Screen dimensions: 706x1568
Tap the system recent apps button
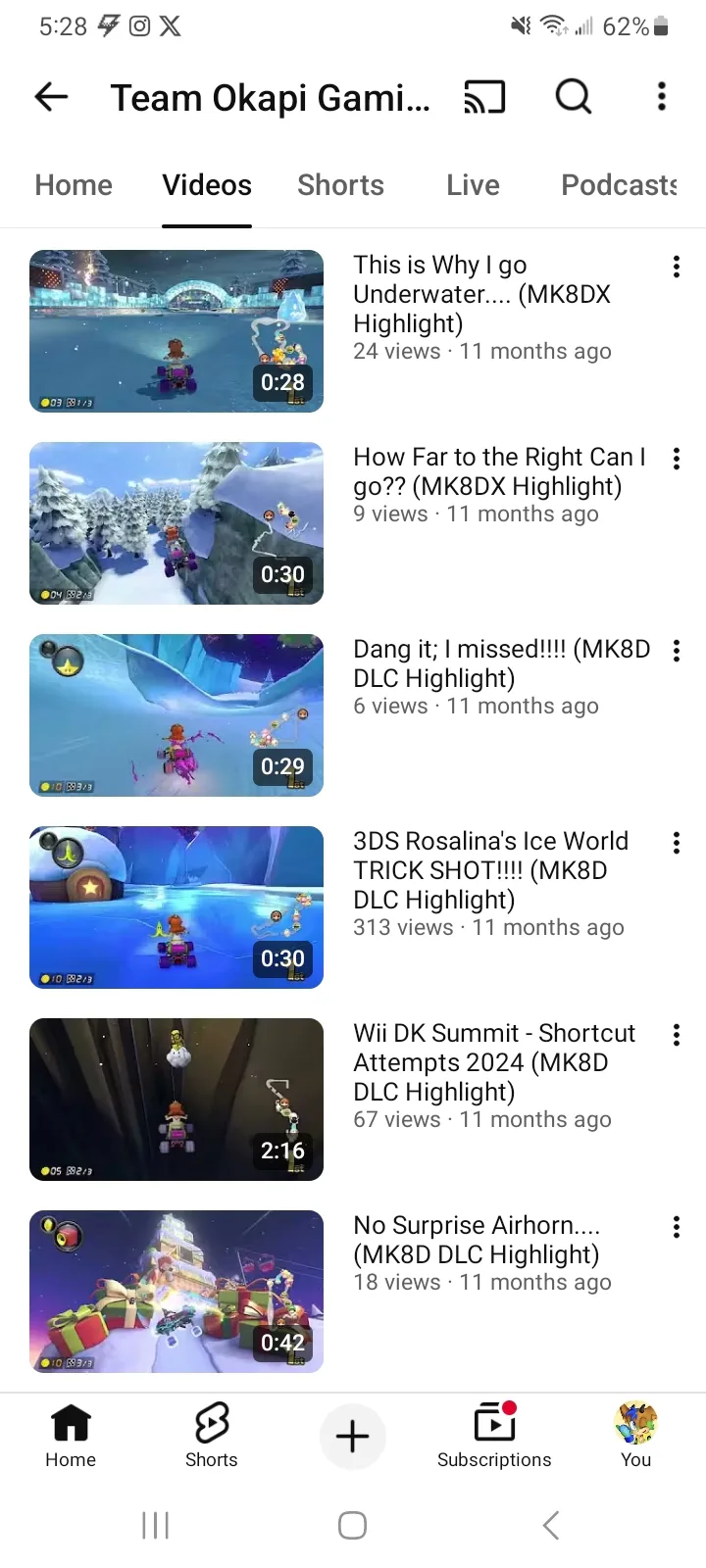click(156, 1525)
